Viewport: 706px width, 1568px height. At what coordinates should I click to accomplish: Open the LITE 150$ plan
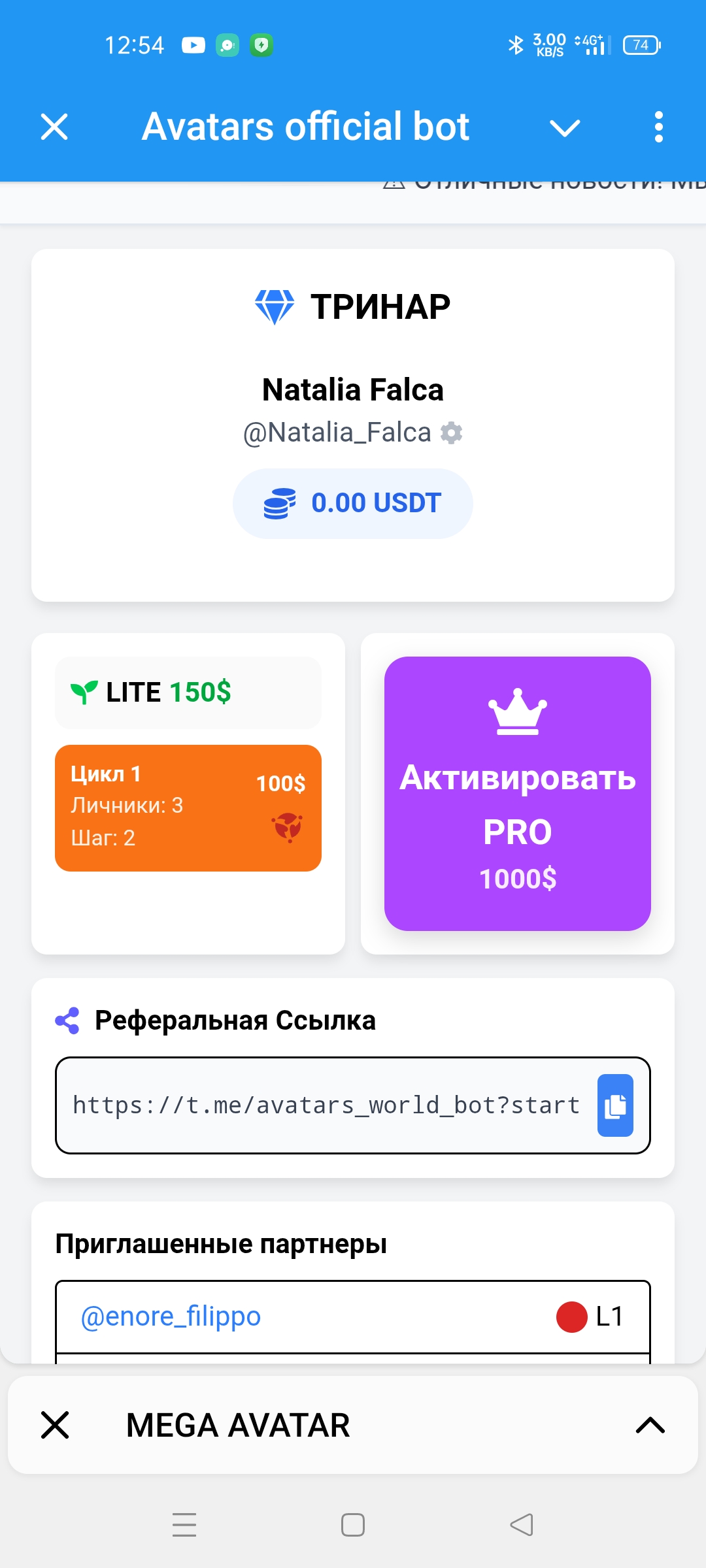point(188,693)
